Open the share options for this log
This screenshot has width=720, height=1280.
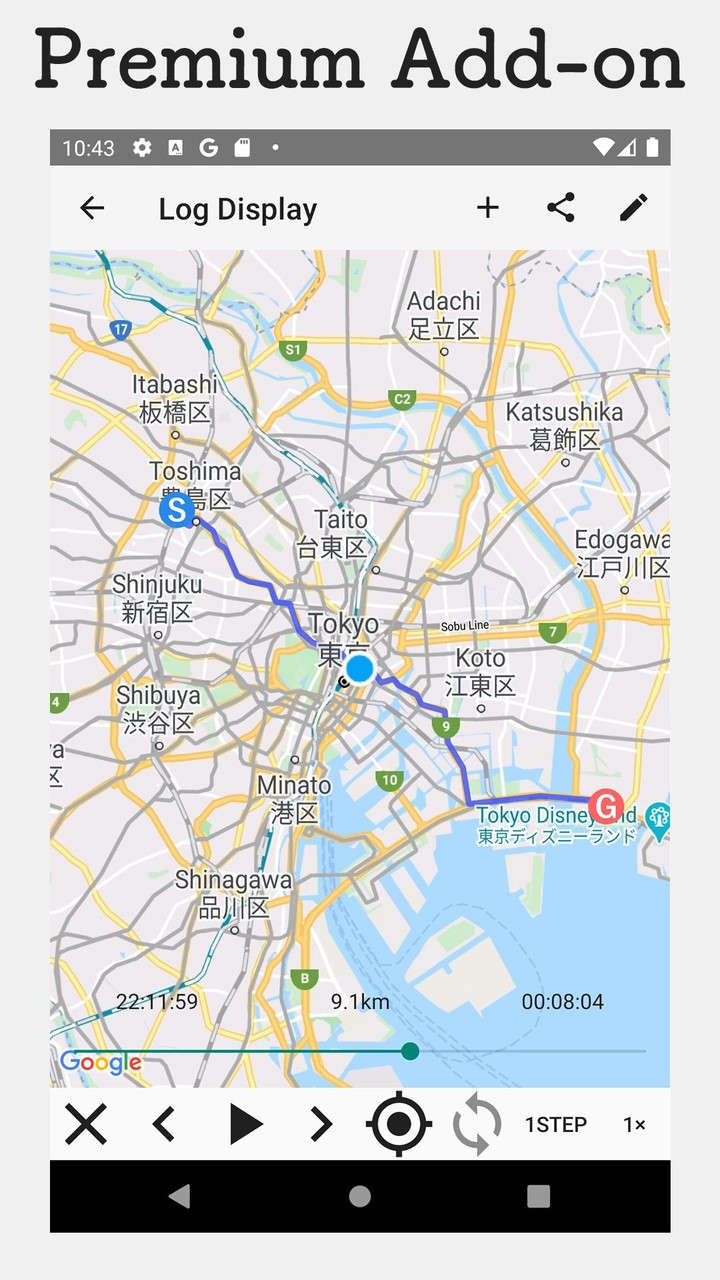[x=560, y=208]
